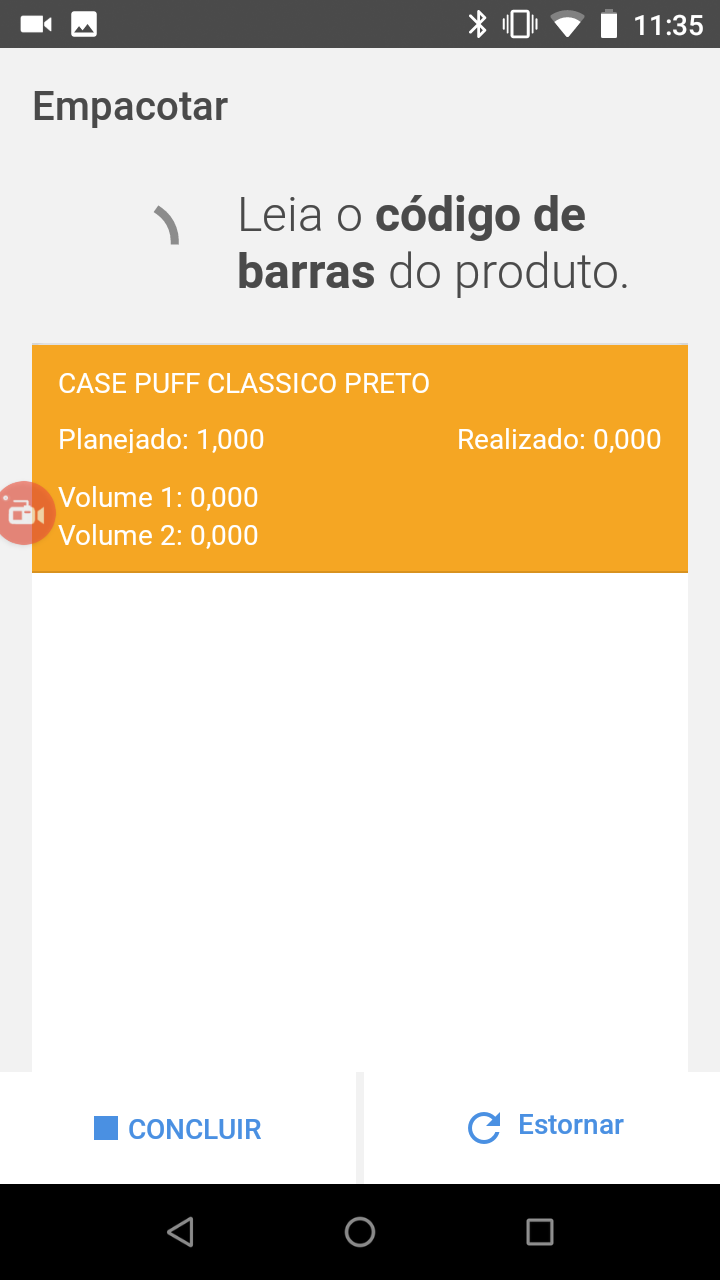Select Estornar to reverse the packing

coord(542,1128)
